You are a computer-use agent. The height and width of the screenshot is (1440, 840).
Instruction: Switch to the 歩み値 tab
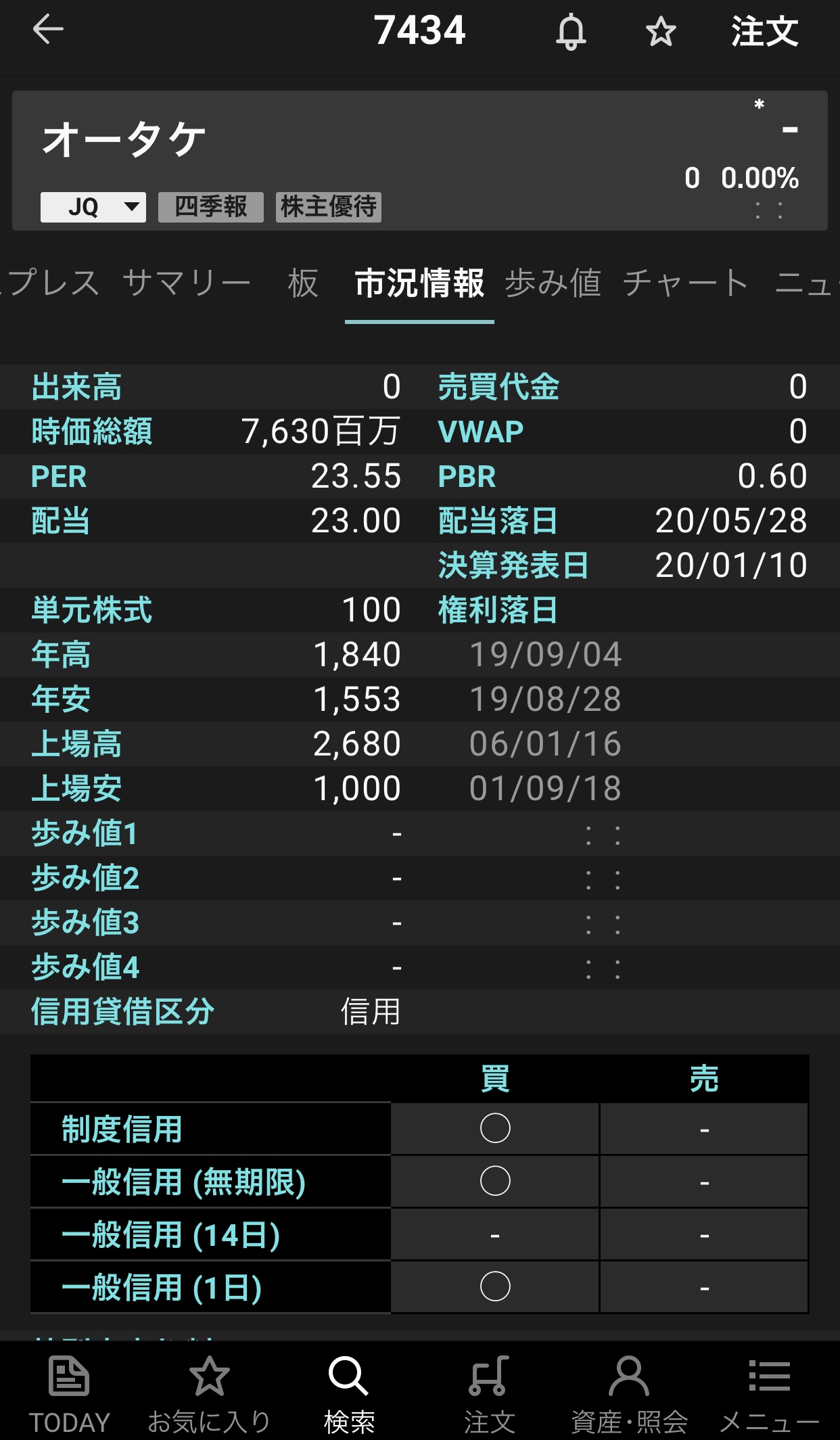pos(553,283)
